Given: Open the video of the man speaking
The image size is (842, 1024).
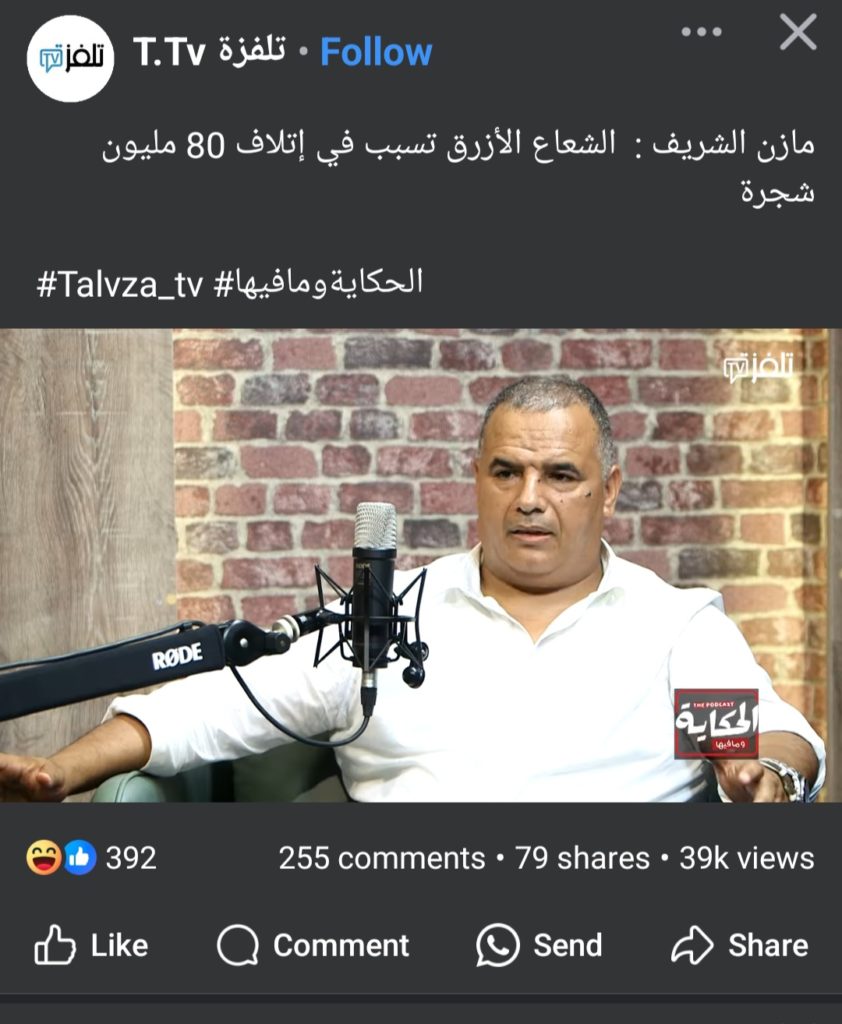Looking at the screenshot, I should click(420, 565).
